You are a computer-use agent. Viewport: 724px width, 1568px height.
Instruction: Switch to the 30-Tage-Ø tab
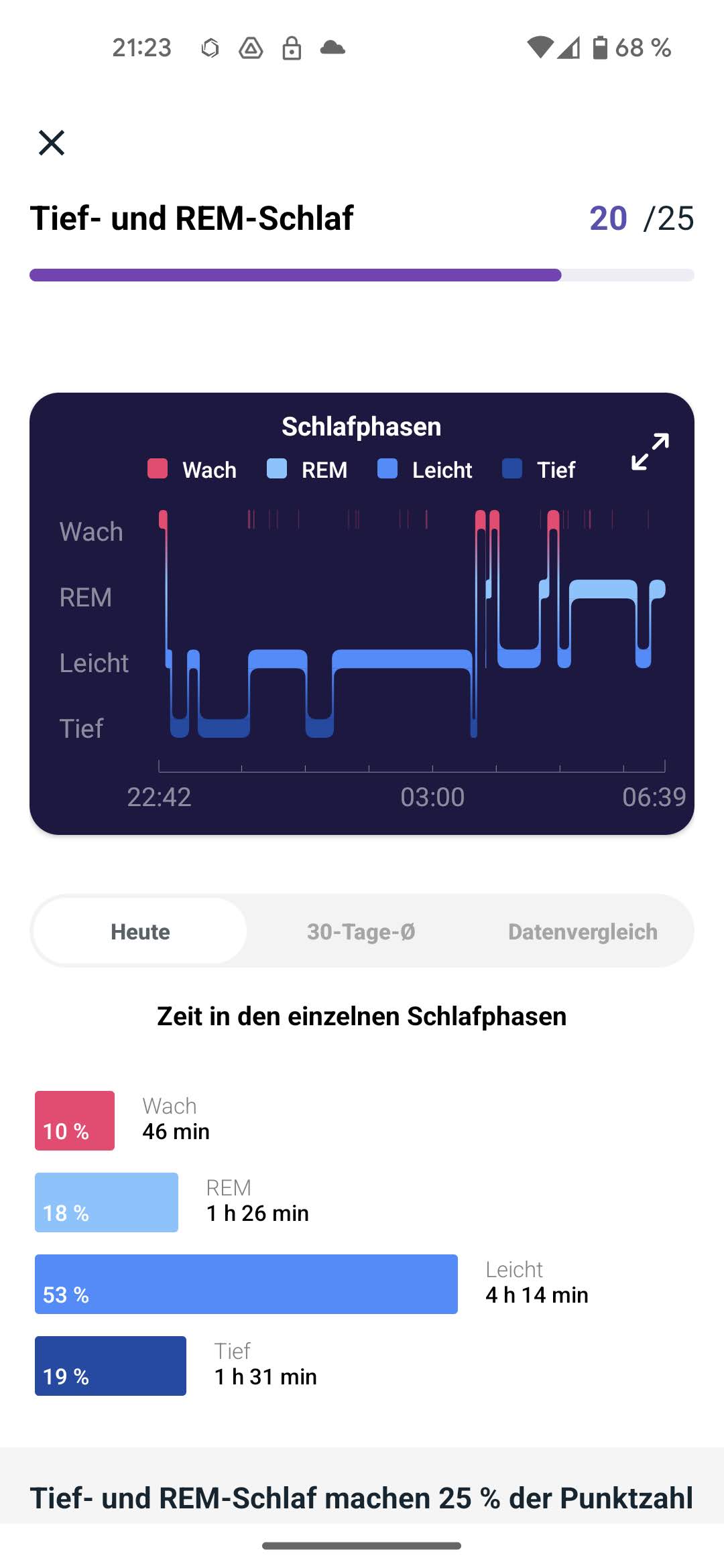pyautogui.click(x=361, y=931)
